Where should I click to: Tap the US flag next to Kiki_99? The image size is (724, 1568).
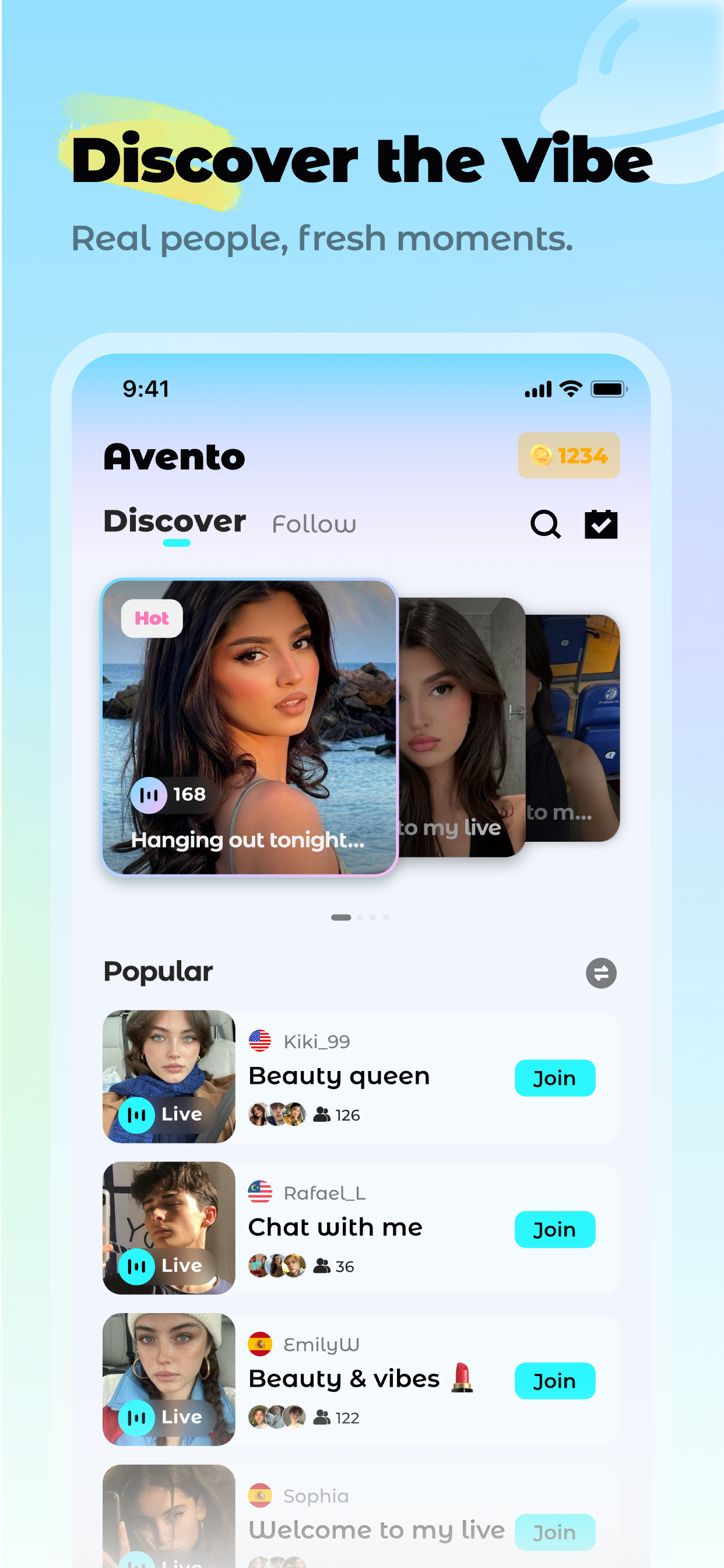point(261,1040)
